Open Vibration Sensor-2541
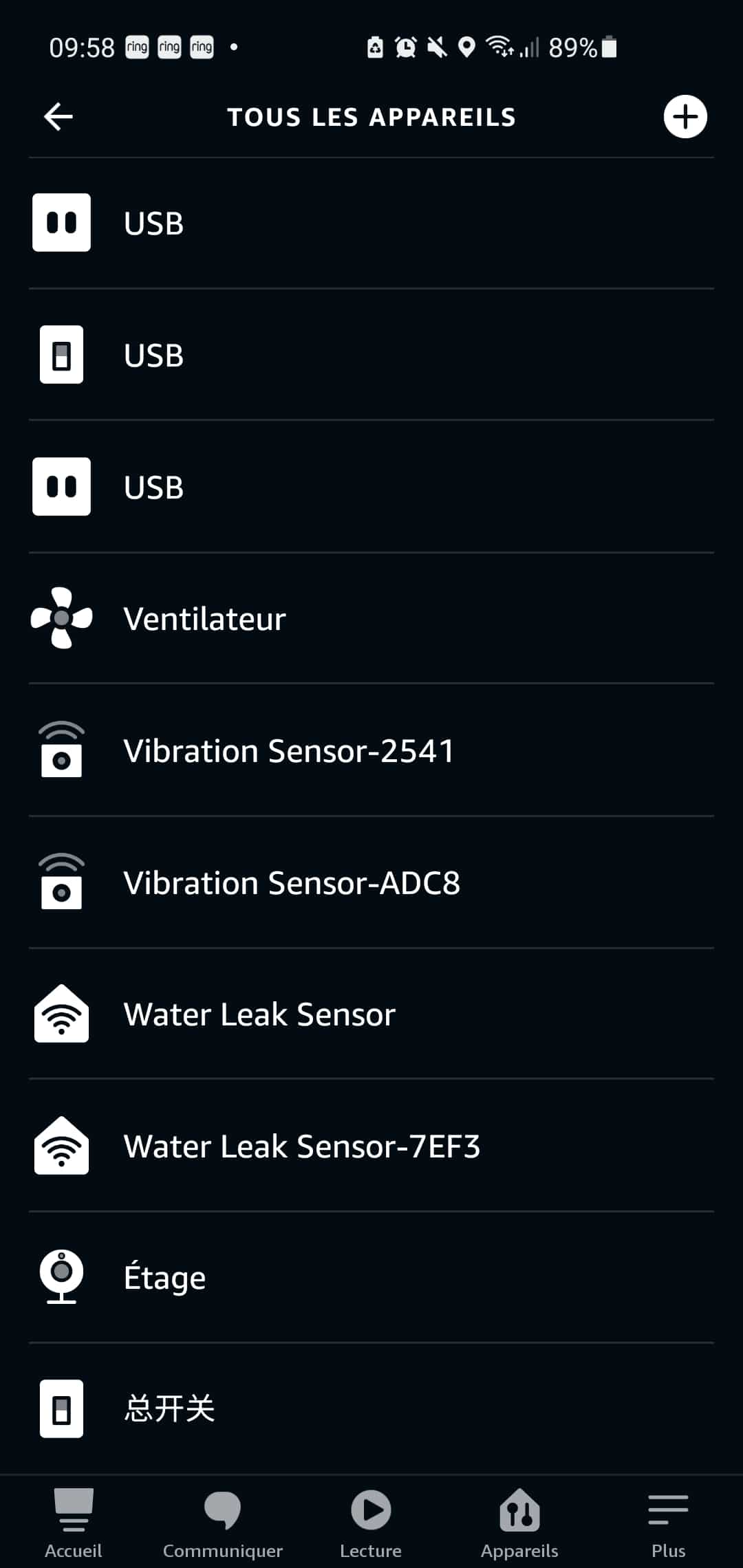 click(x=371, y=750)
